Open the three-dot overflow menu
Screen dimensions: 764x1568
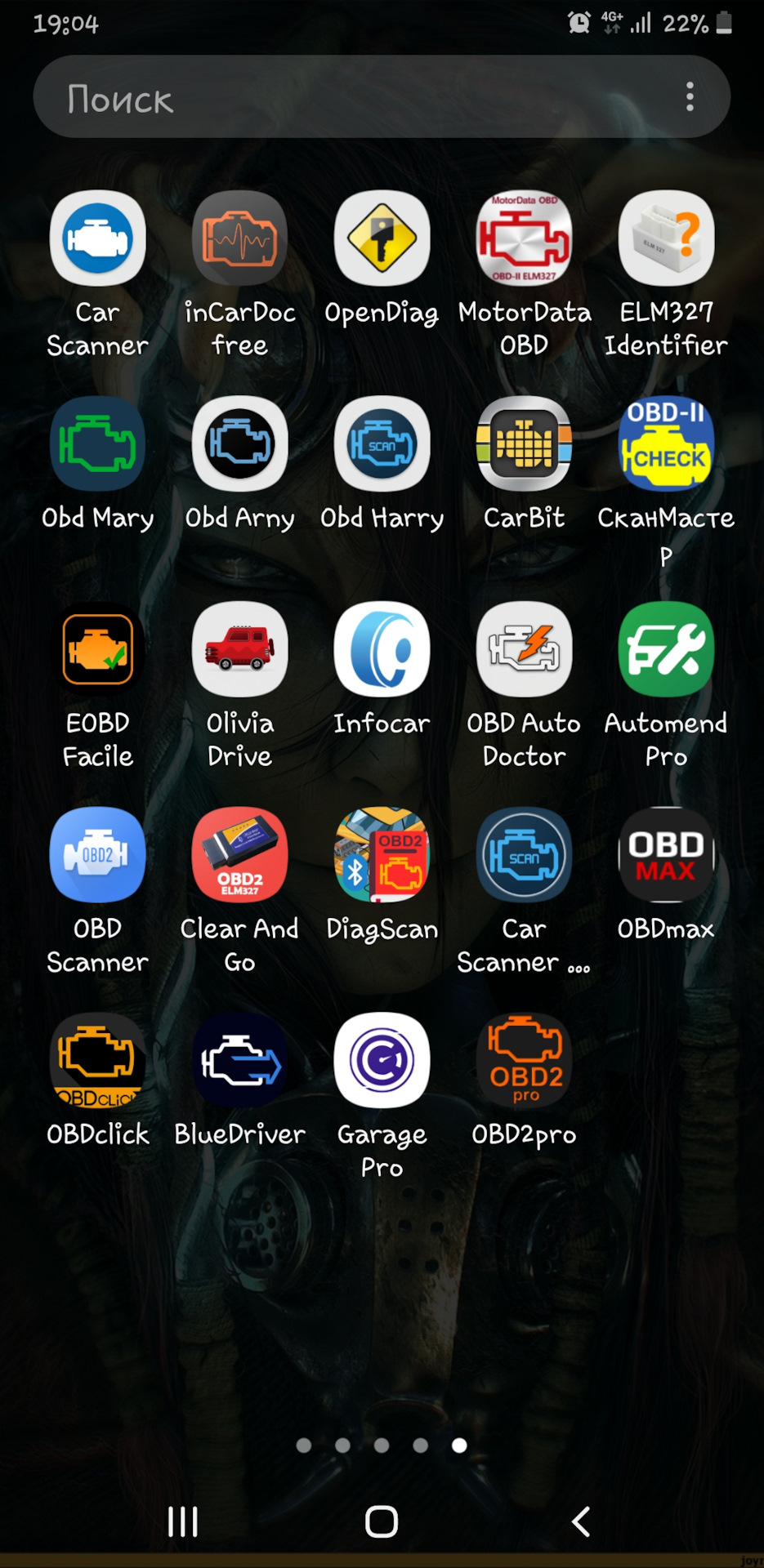click(x=690, y=97)
